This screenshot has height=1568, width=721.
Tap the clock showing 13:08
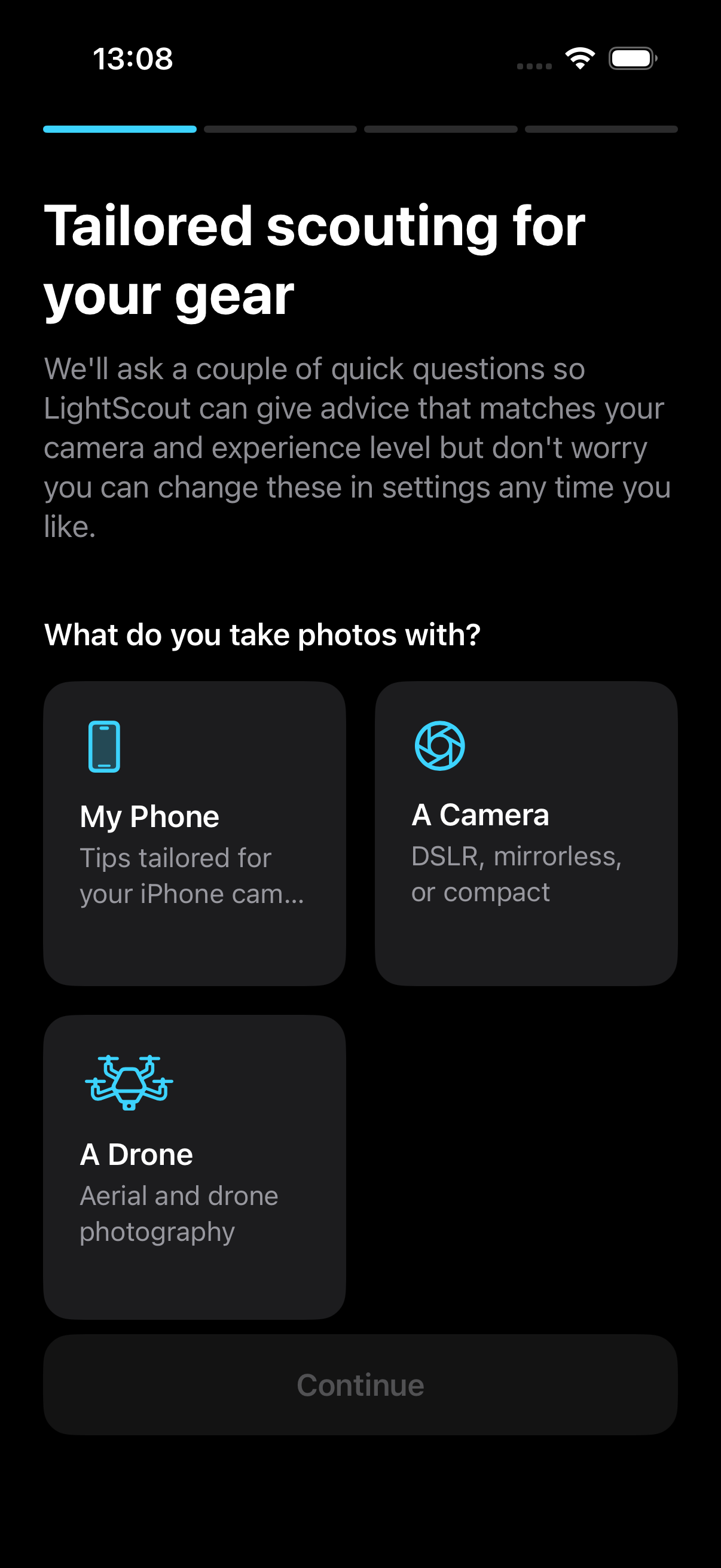coord(132,59)
